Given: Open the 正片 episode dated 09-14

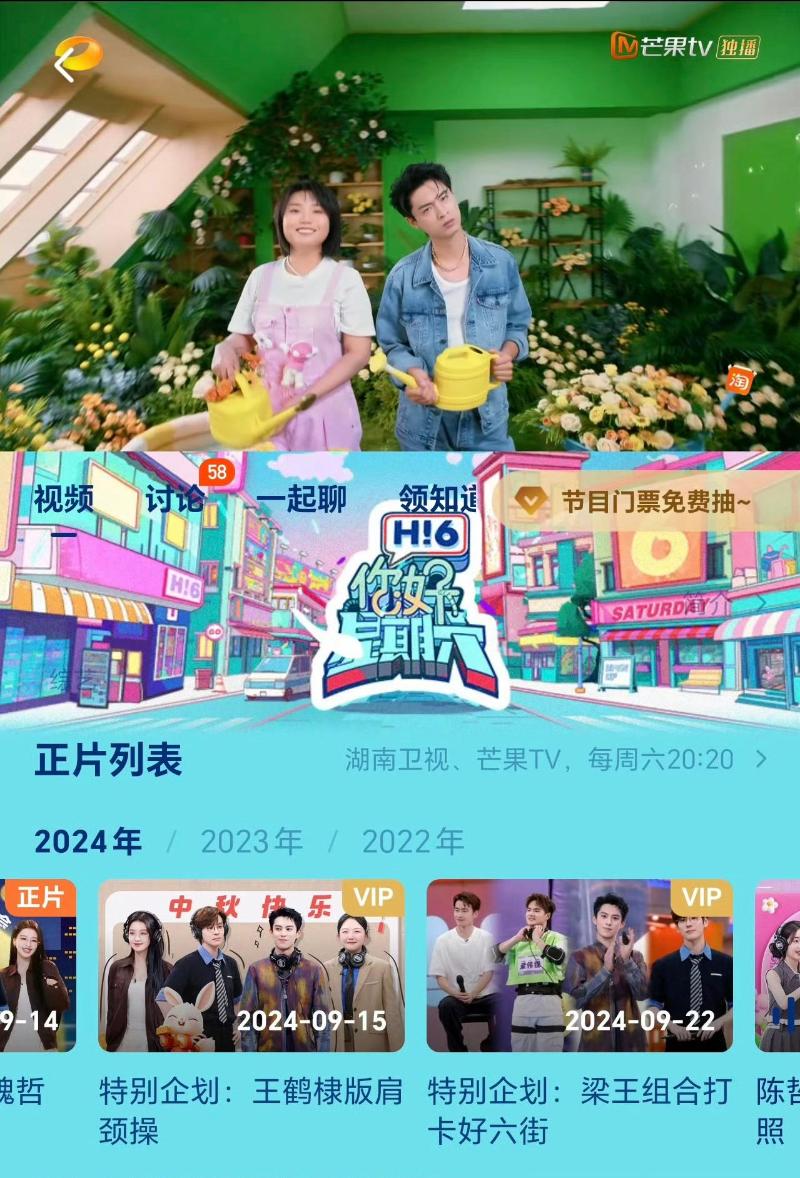Looking at the screenshot, I should click(37, 965).
